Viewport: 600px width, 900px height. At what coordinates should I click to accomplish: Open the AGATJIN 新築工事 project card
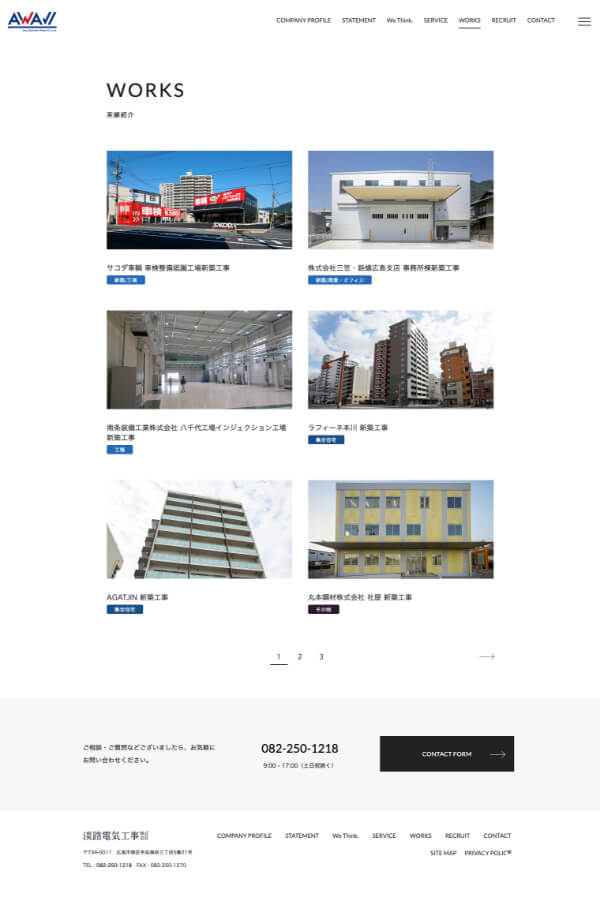[199, 529]
